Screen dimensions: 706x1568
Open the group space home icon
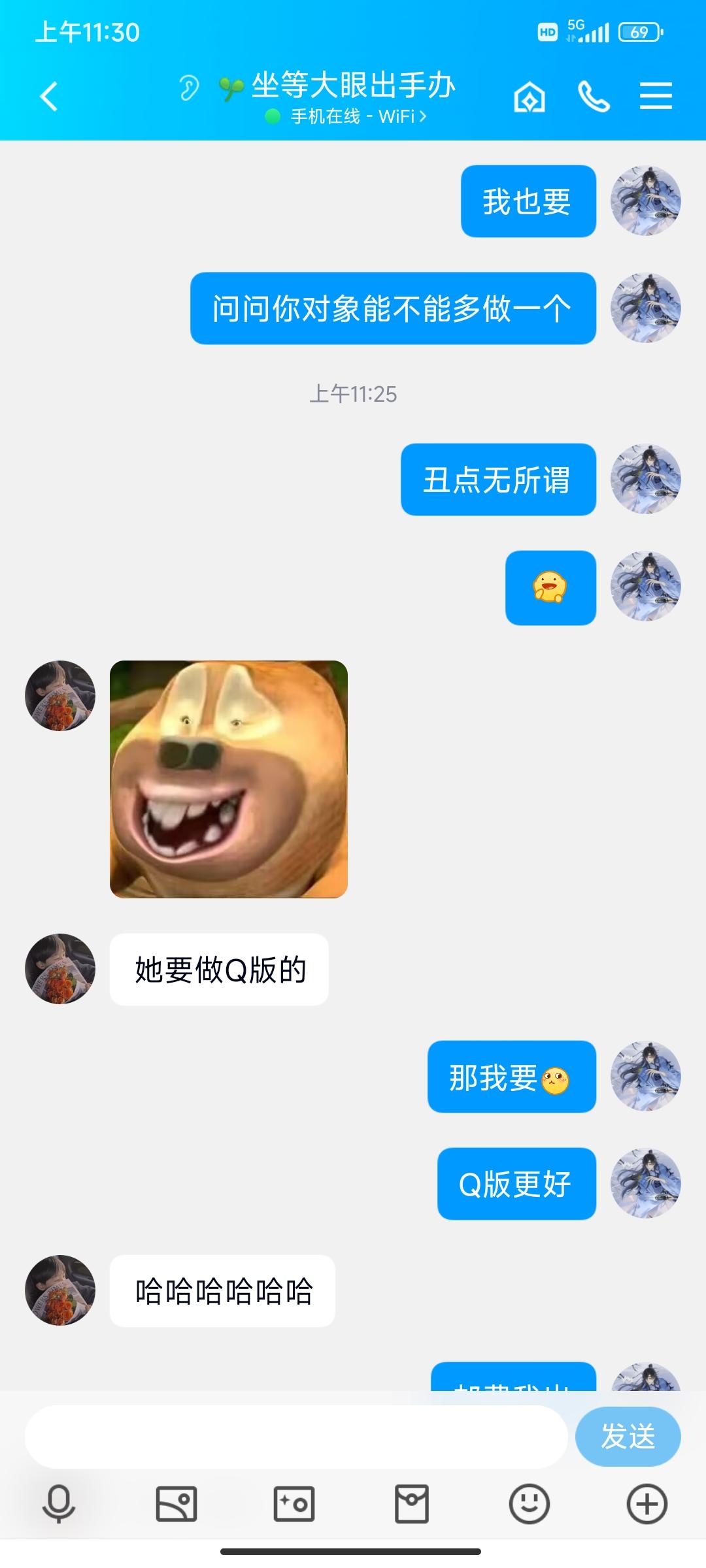pos(528,97)
